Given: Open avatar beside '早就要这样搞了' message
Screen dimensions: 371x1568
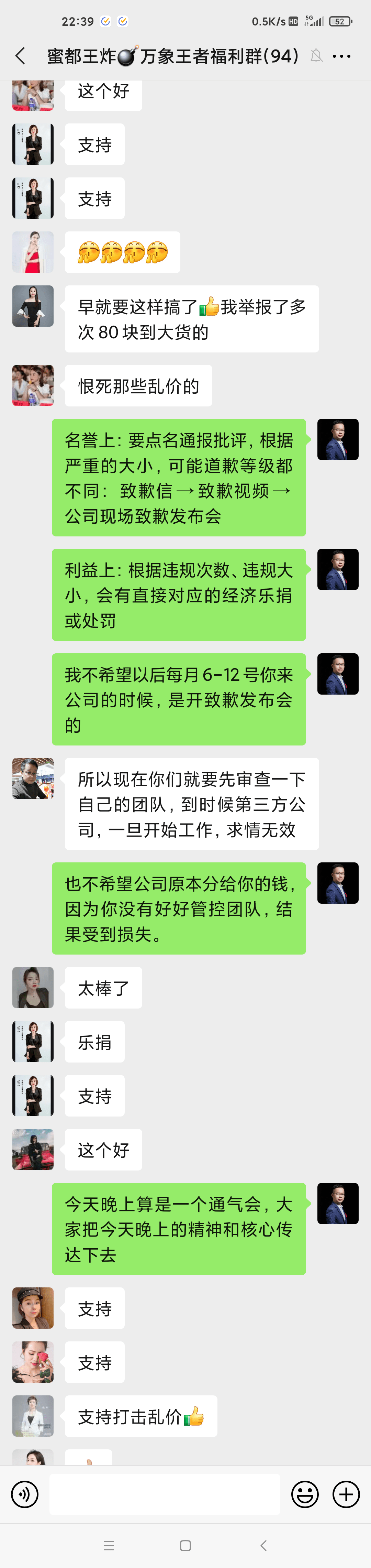Looking at the screenshot, I should pyautogui.click(x=33, y=306).
